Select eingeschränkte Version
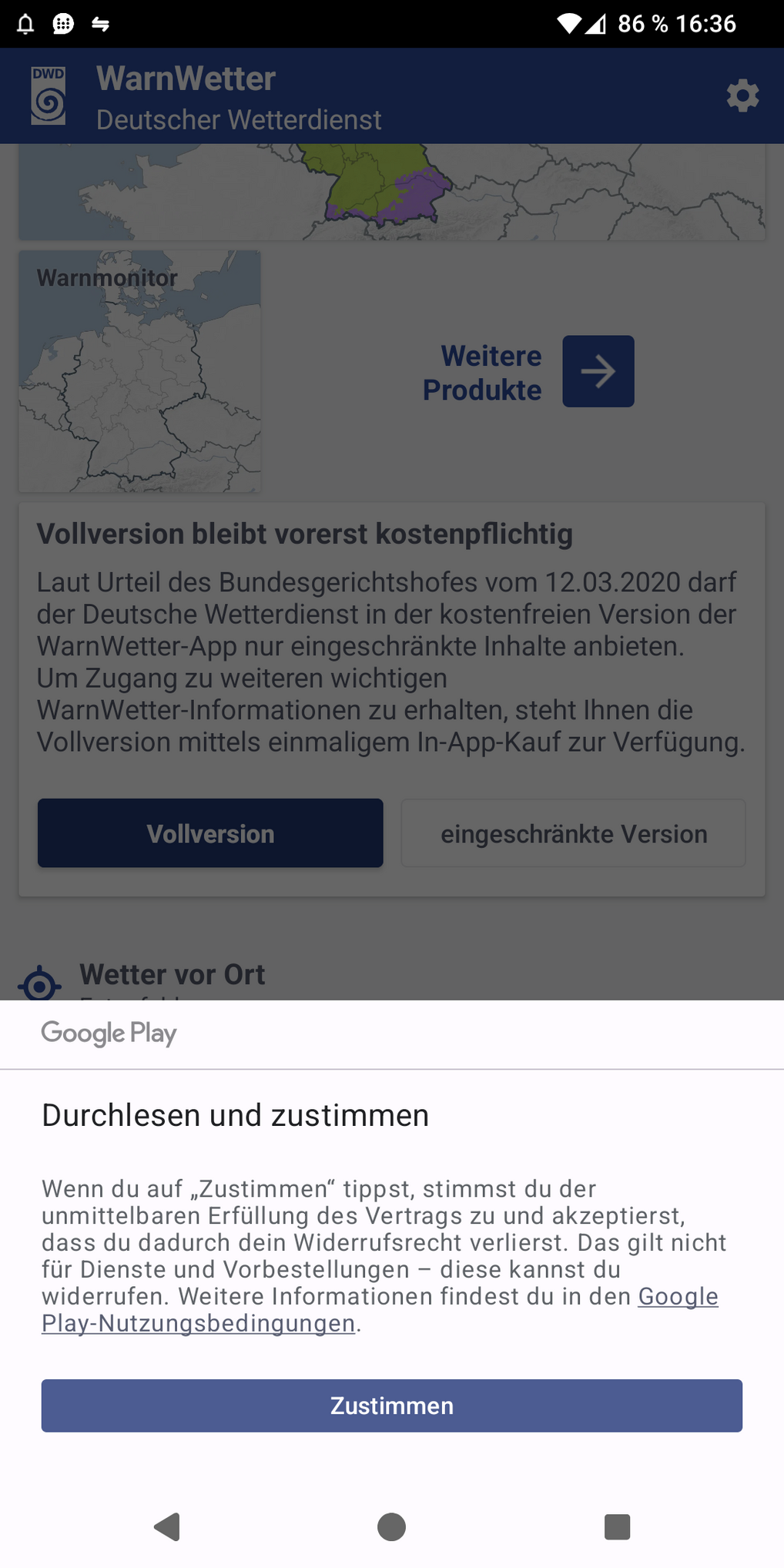The width and height of the screenshot is (784, 1568). click(573, 833)
